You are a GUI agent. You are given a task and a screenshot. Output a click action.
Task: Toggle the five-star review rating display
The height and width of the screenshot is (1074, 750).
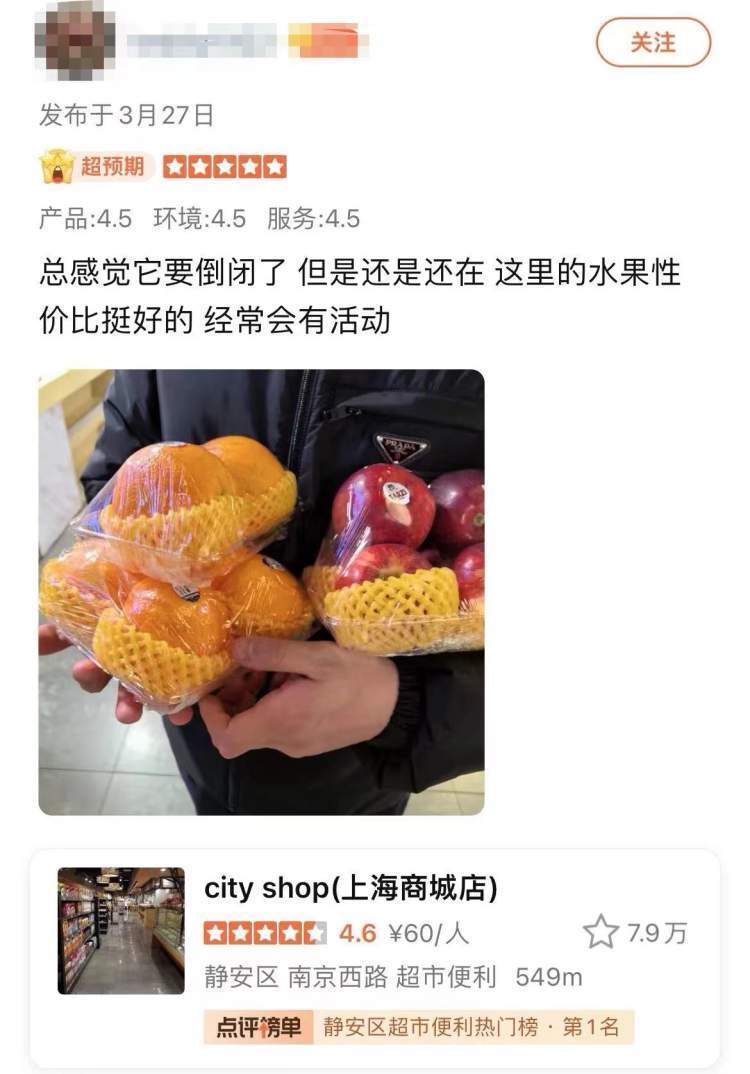tap(227, 167)
